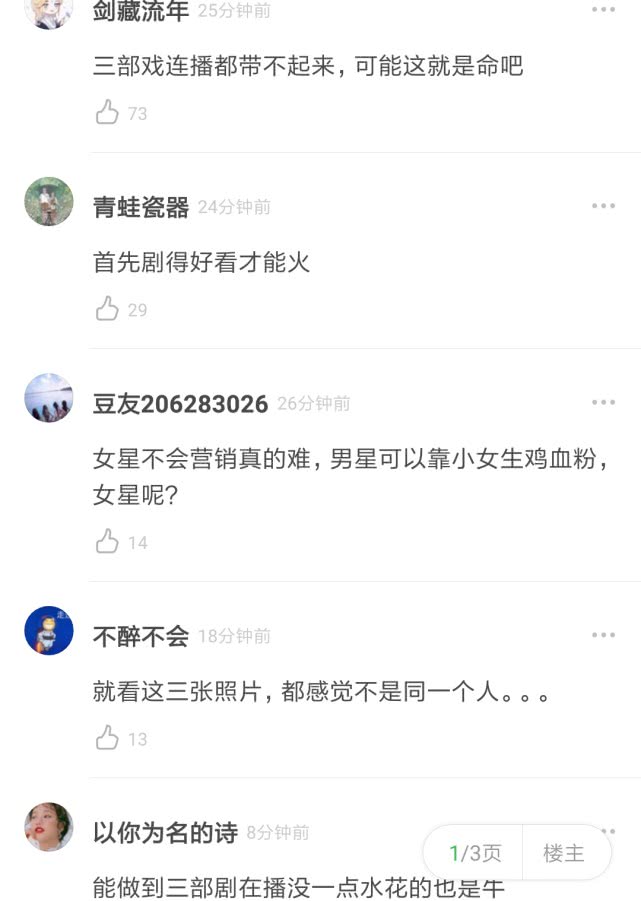
Task: Open the page selector showing 1/3页
Action: coord(475,853)
